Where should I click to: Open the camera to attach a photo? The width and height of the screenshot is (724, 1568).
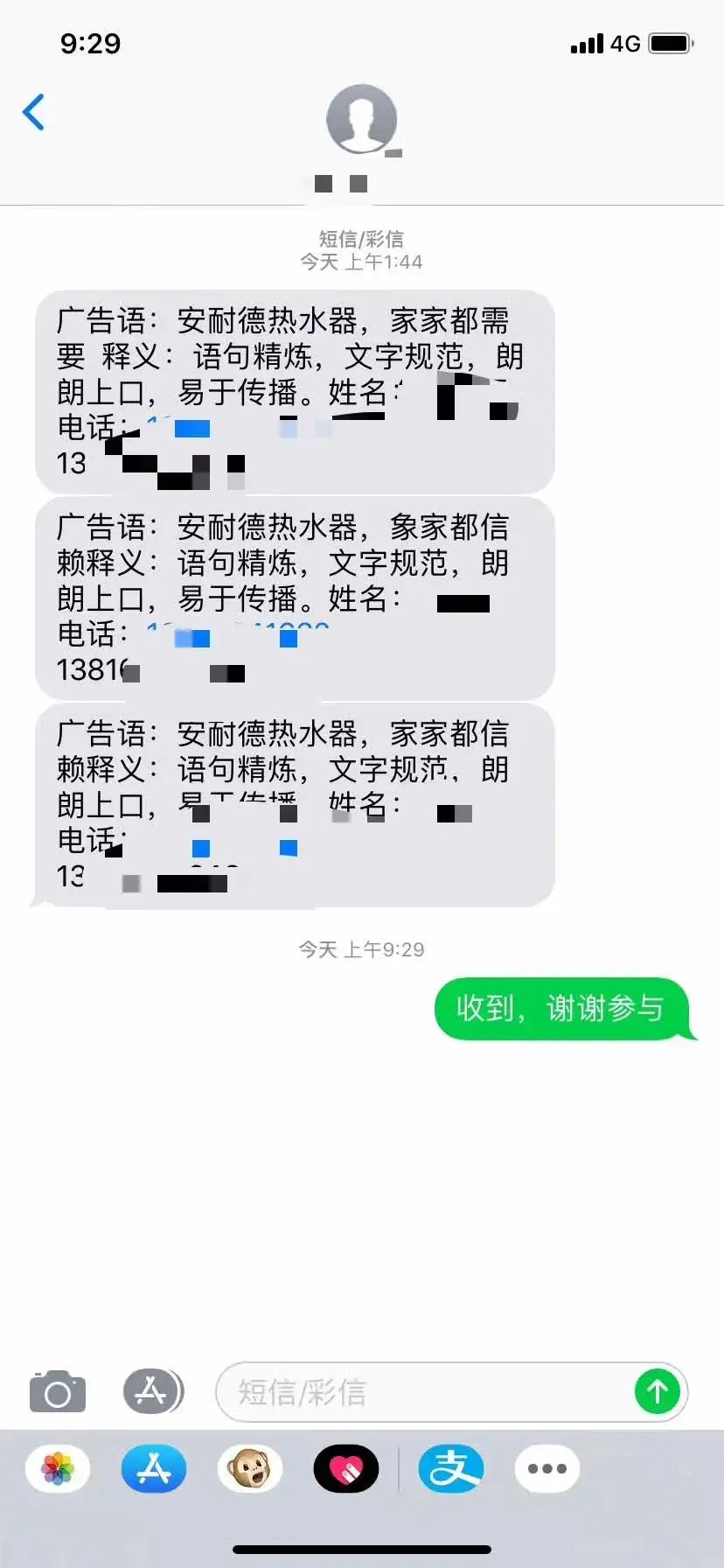pos(58,1391)
